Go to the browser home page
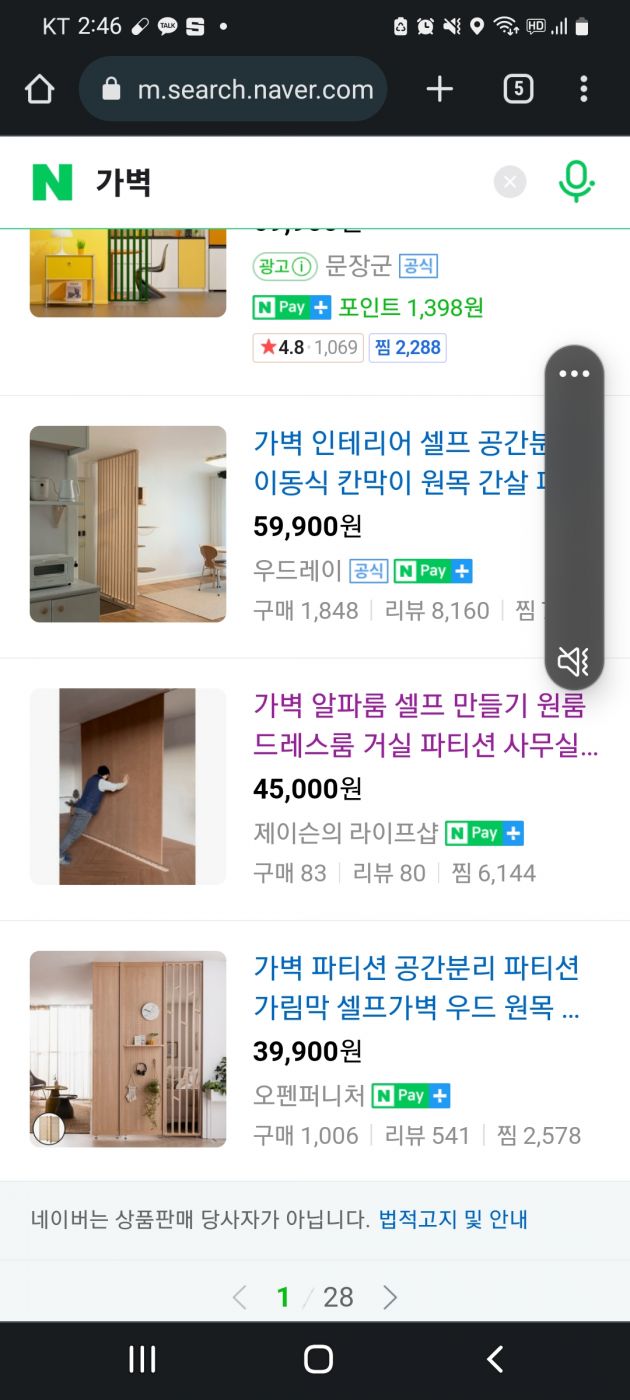The image size is (630, 1400). (39, 90)
